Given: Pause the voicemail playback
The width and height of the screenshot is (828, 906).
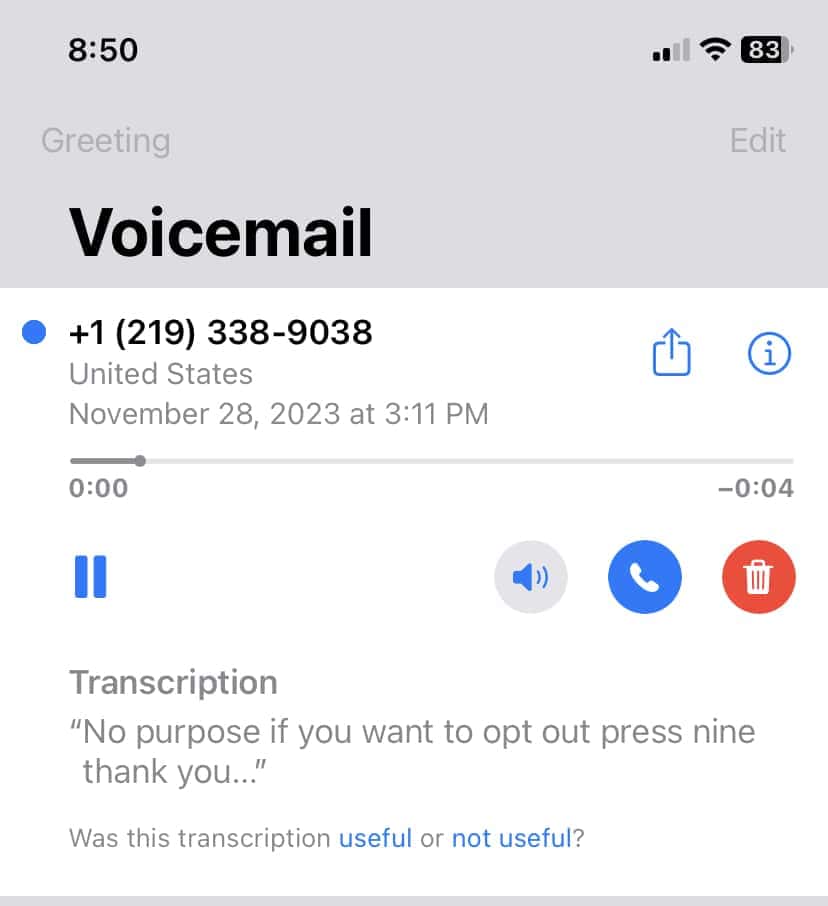Looking at the screenshot, I should (91, 577).
